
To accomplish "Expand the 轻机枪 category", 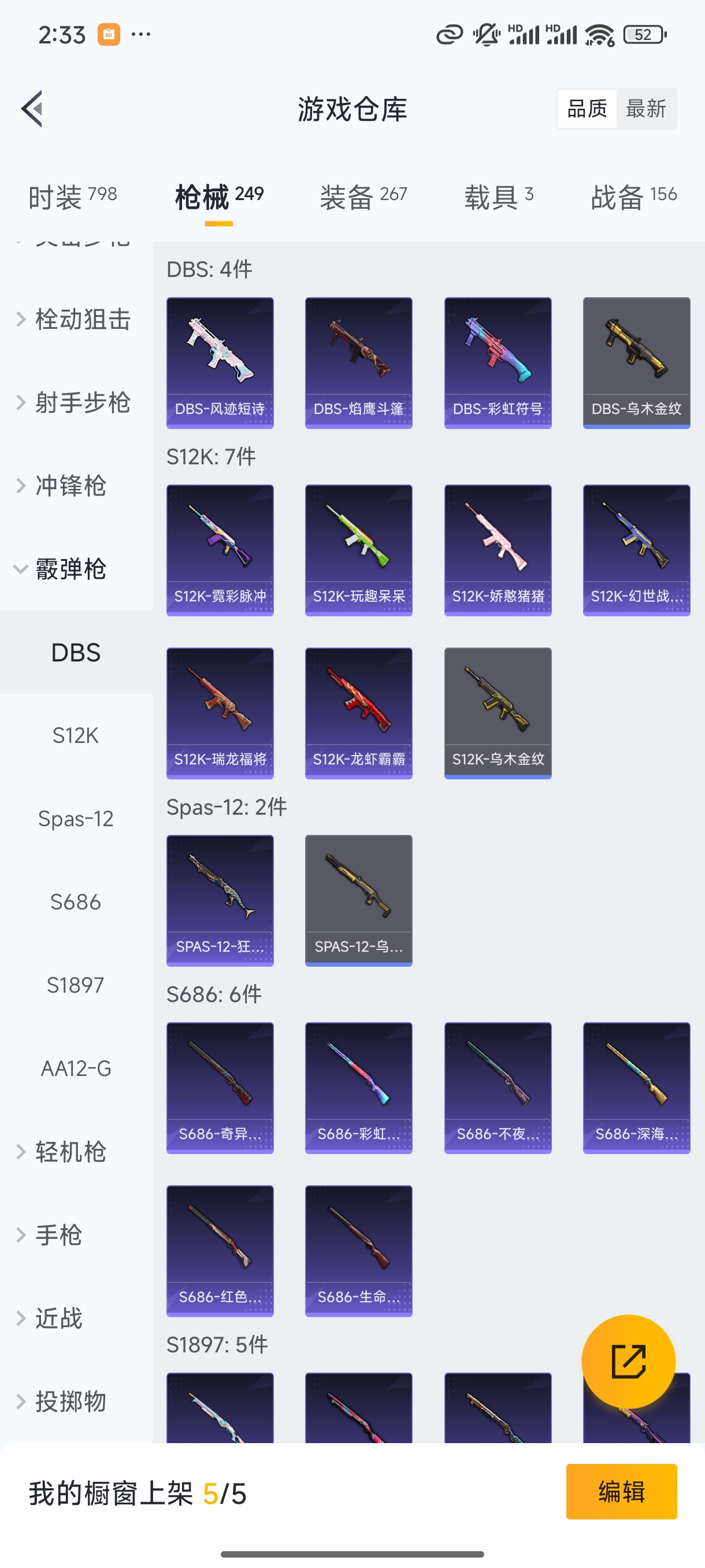I will point(70,1152).
